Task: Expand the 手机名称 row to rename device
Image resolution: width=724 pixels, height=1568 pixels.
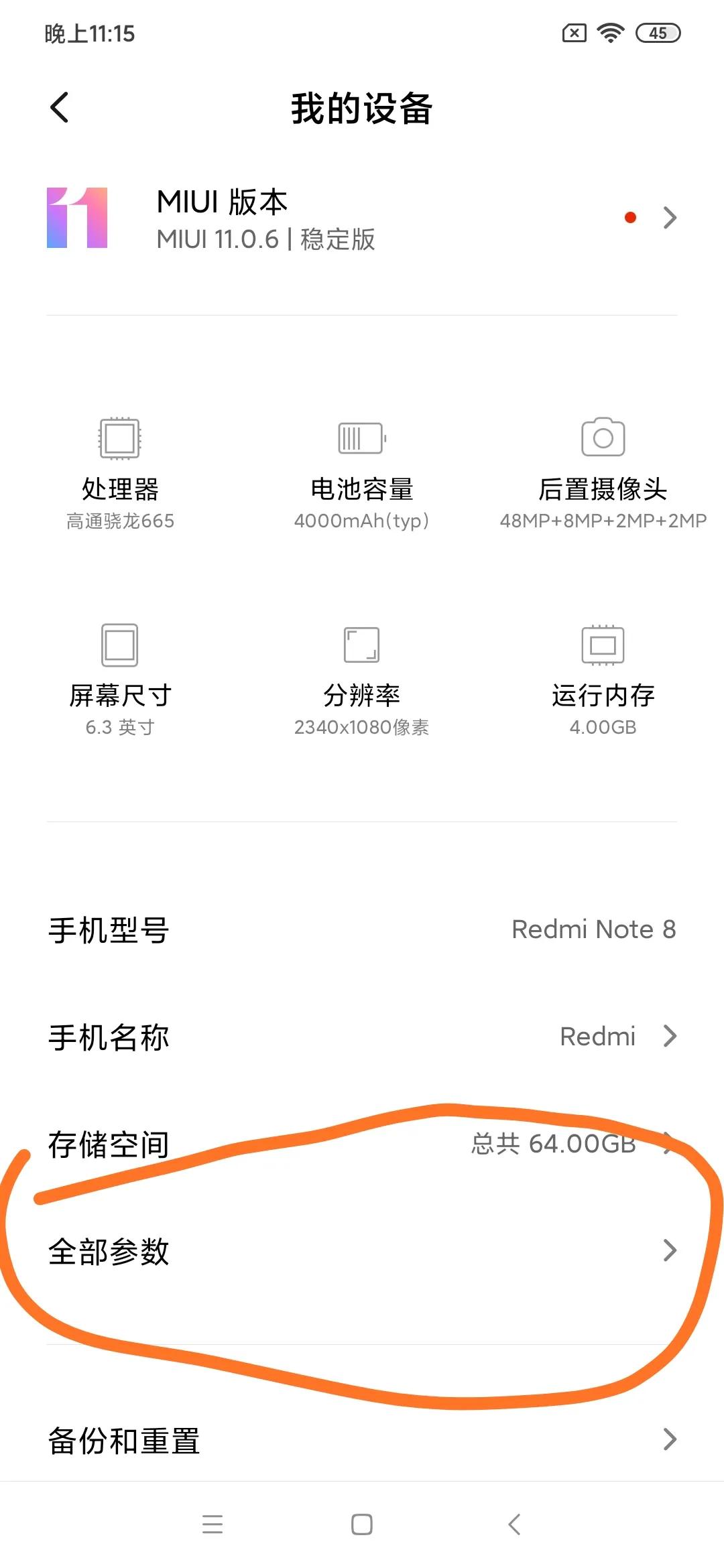Action: pos(362,1037)
